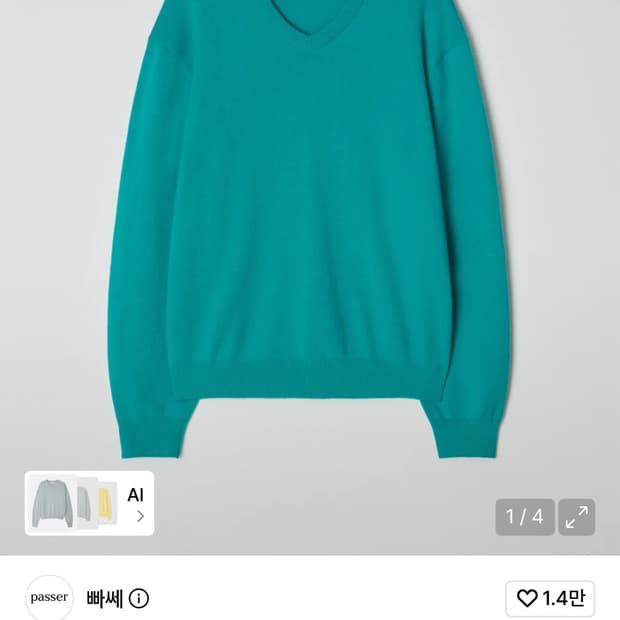The image size is (620, 620).
Task: Expand the product image to fullscreen
Action: (577, 517)
